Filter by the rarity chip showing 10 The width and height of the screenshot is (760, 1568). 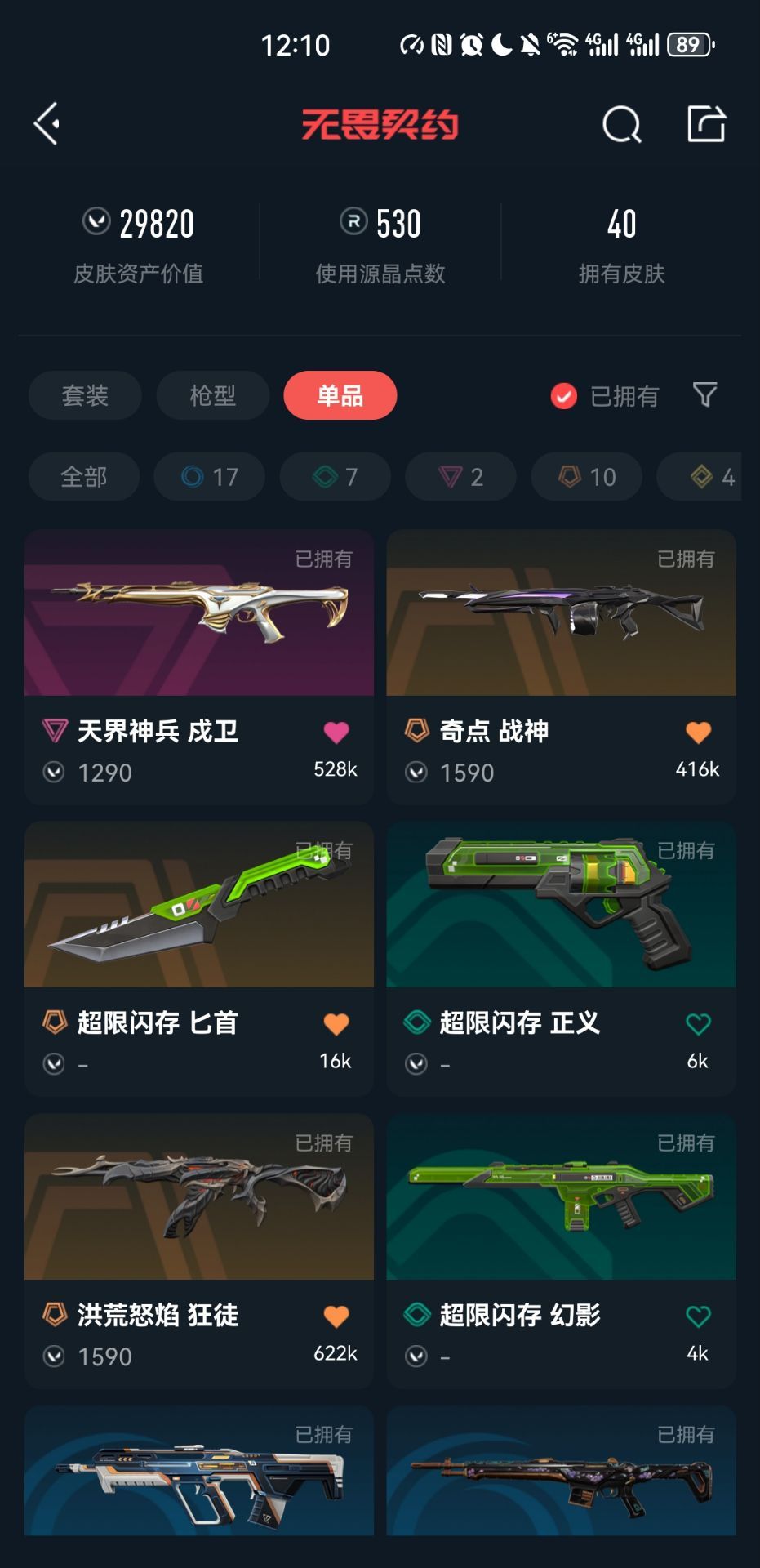pos(587,476)
